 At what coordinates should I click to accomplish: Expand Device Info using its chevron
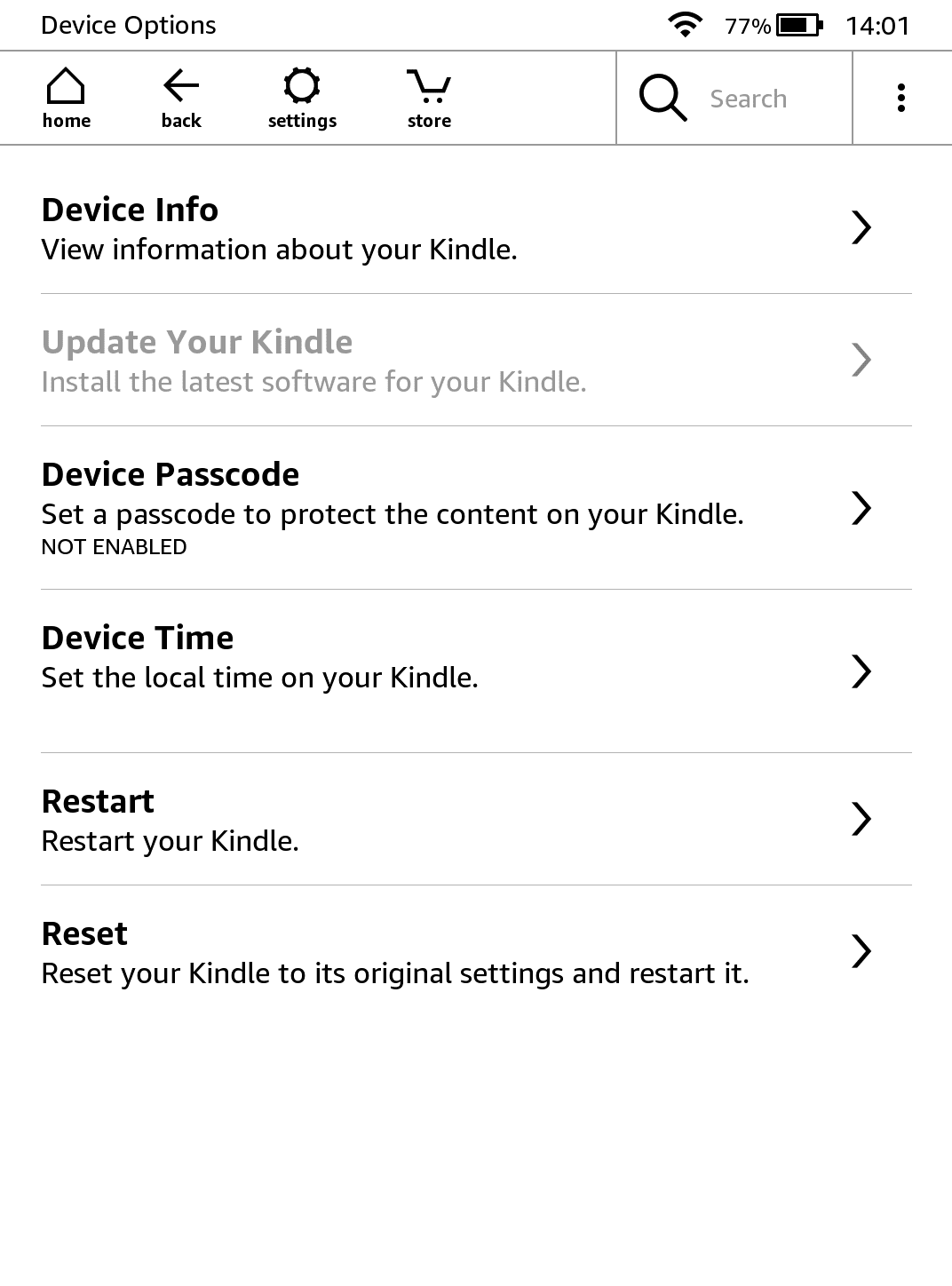pos(861,227)
